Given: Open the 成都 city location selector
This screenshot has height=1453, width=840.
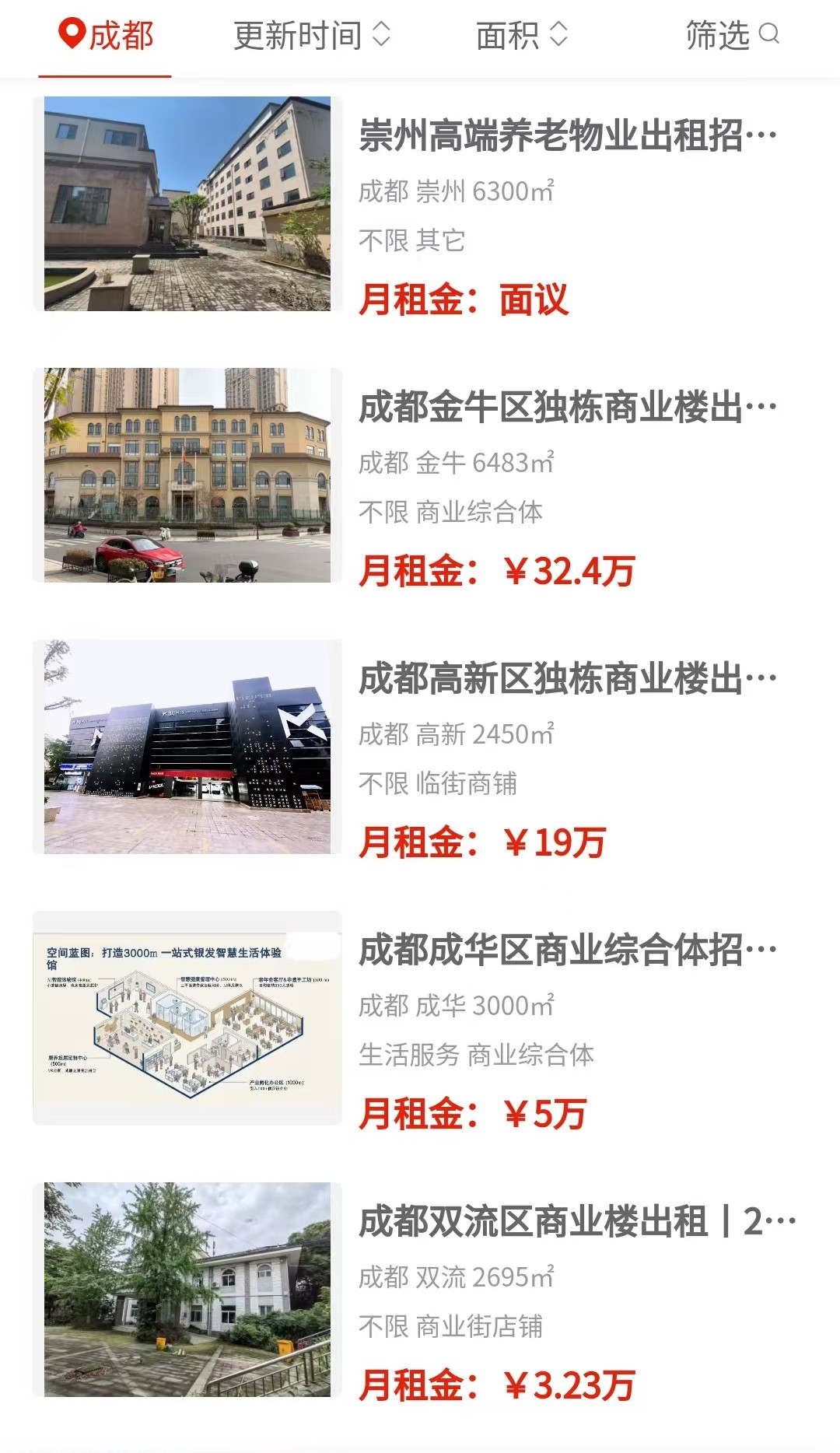Looking at the screenshot, I should pos(106,36).
